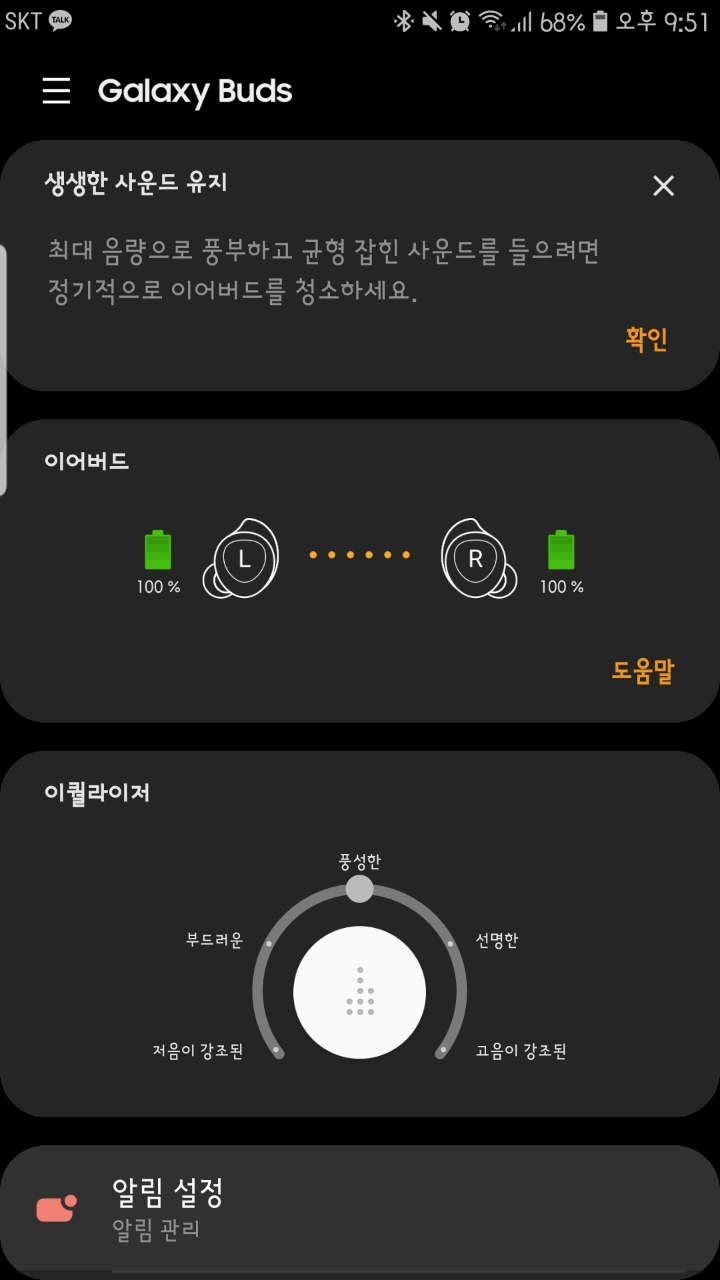Screen dimensions: 720x1280
Task: Select the 부드러운 equalizer preset
Action: [x=268, y=942]
